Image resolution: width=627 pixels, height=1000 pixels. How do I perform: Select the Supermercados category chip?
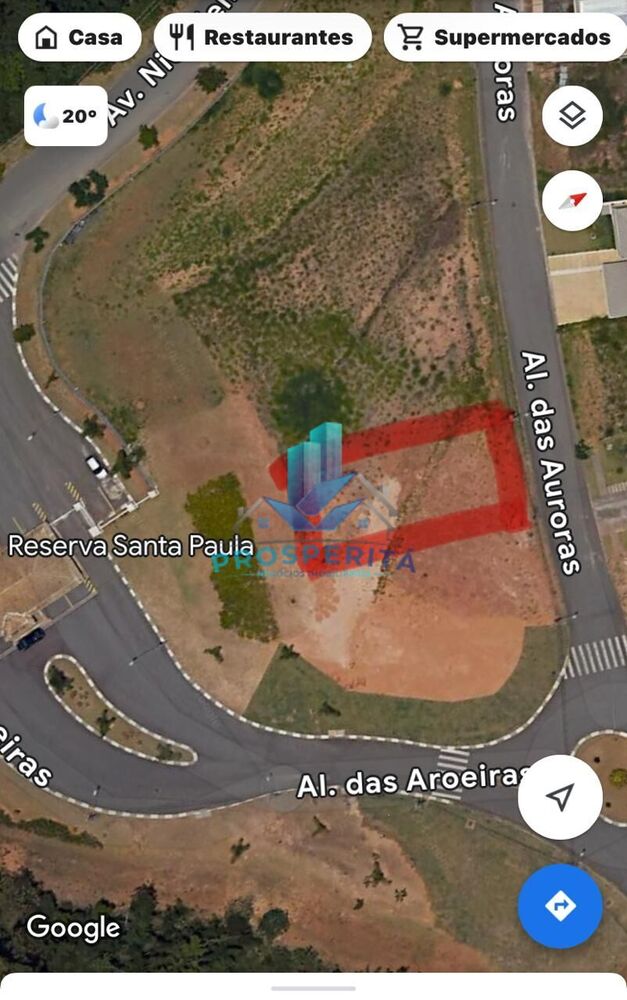[506, 38]
